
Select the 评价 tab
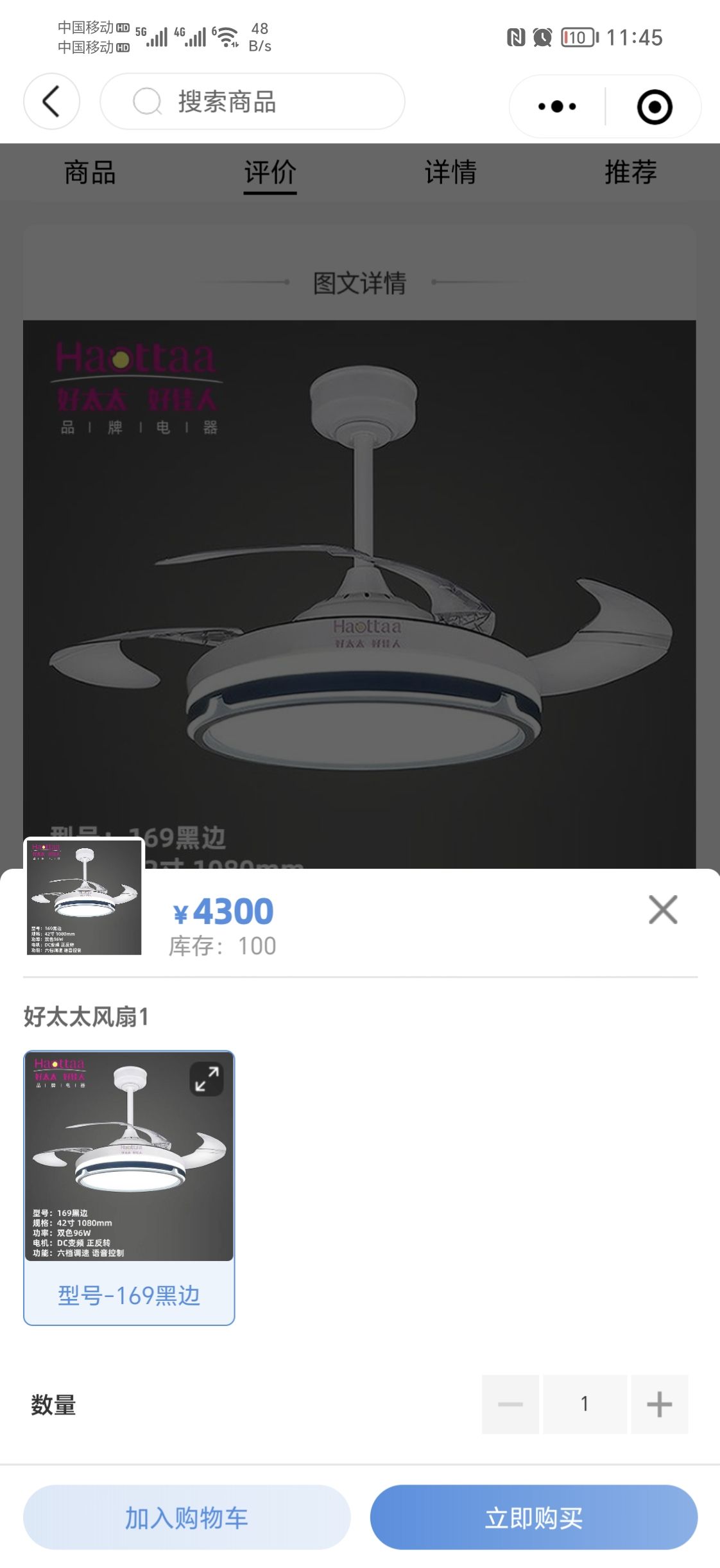point(270,172)
